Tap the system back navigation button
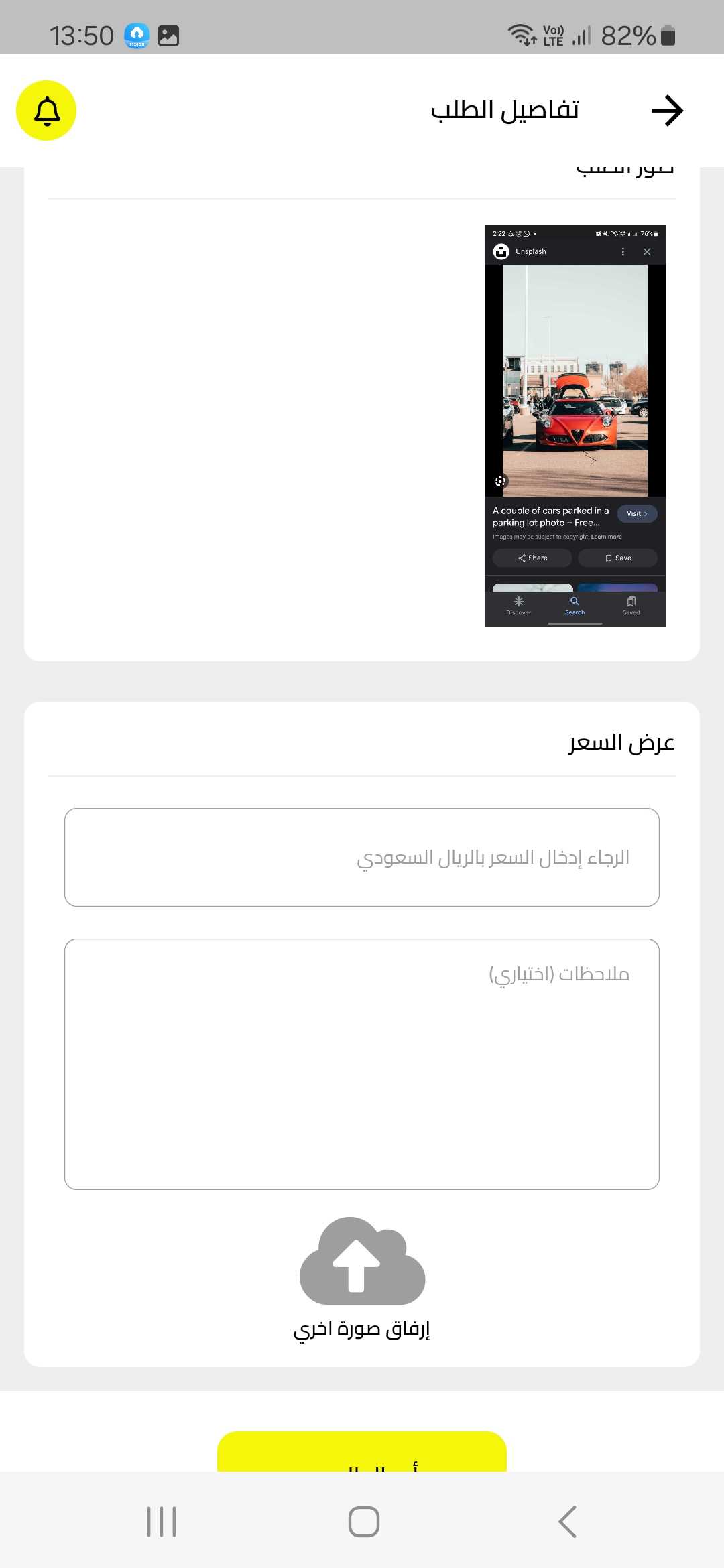Image resolution: width=724 pixels, height=1568 pixels. point(567,1521)
